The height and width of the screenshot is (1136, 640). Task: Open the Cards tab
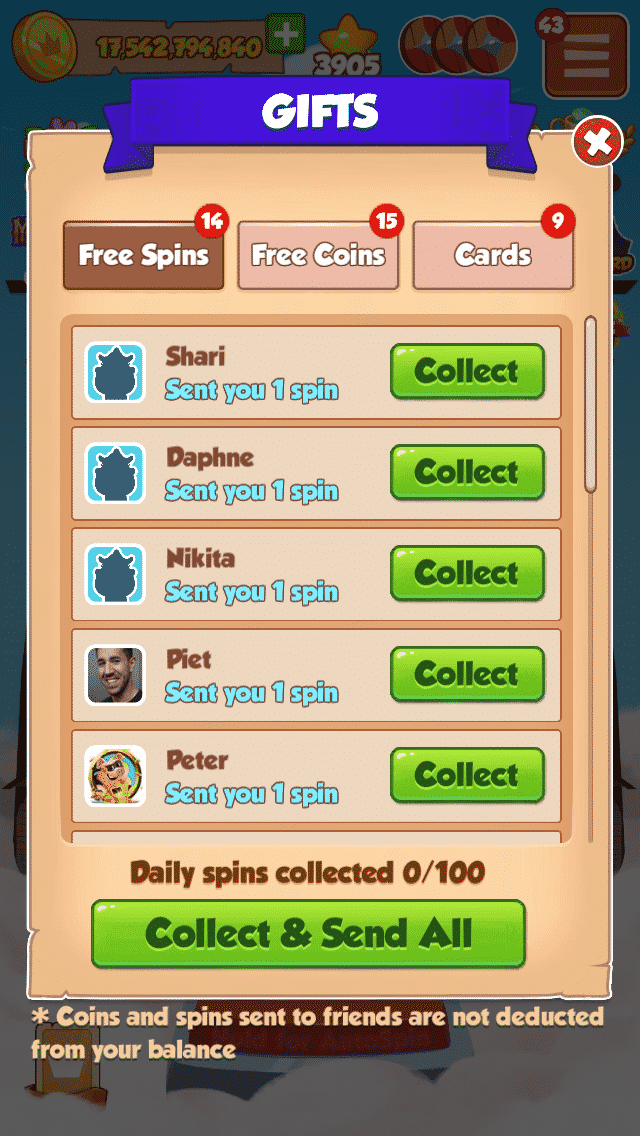(493, 256)
